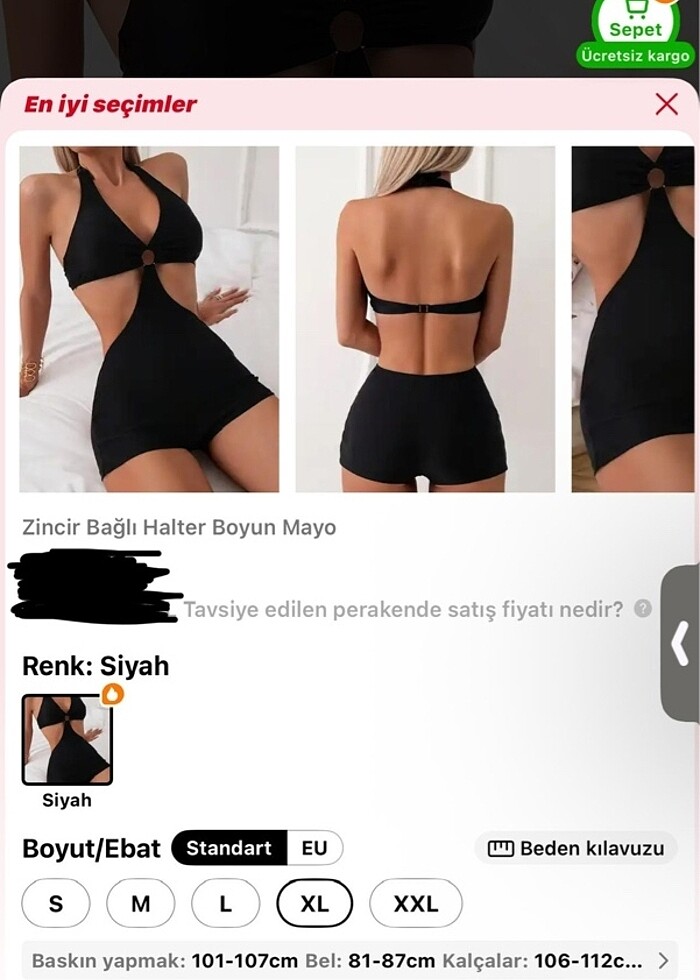This screenshot has width=700, height=980.
Task: Choose size XXL
Action: pos(416,903)
